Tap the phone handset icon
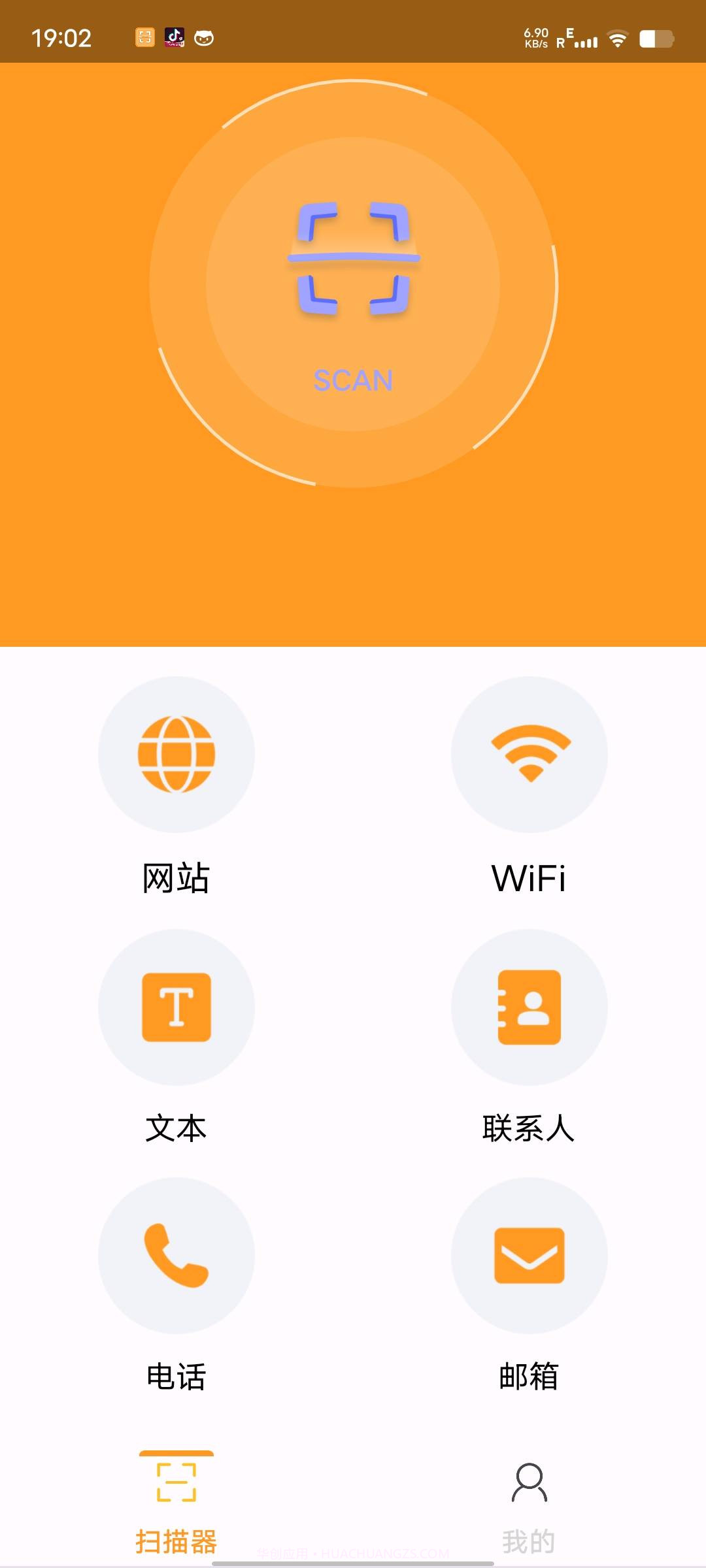This screenshot has width=706, height=1568. click(x=176, y=1256)
